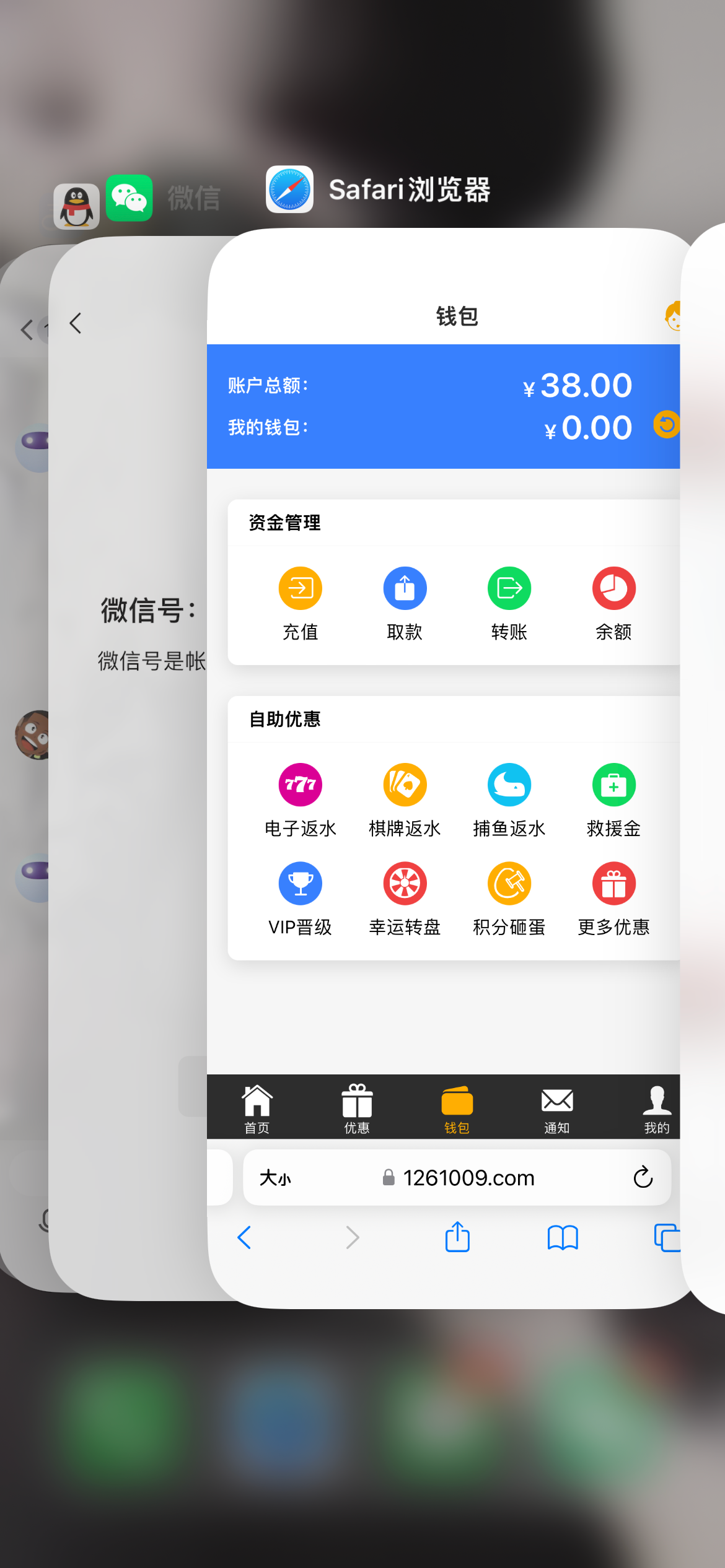
Task: Switch to the 首页 tab
Action: [x=257, y=1109]
